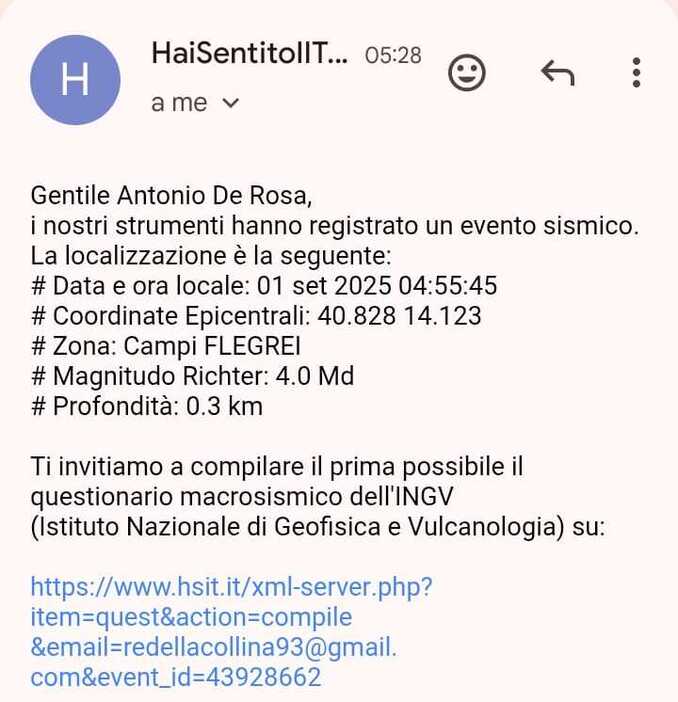Open the email overflow menu
Image resolution: width=678 pixels, height=702 pixels.
click(636, 72)
